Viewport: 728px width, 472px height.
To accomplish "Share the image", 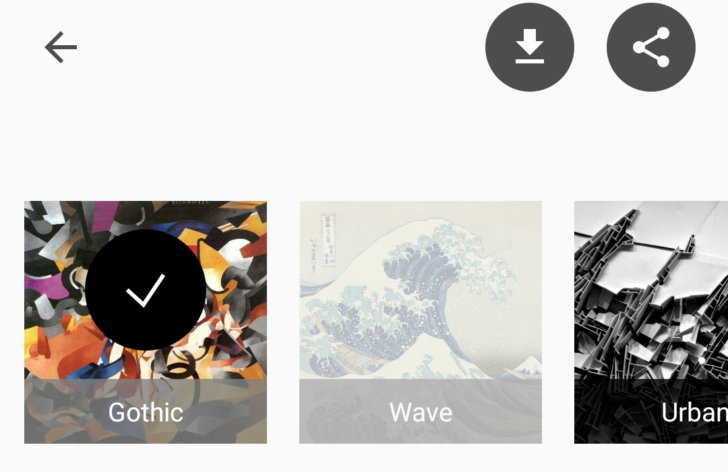I will pos(651,47).
